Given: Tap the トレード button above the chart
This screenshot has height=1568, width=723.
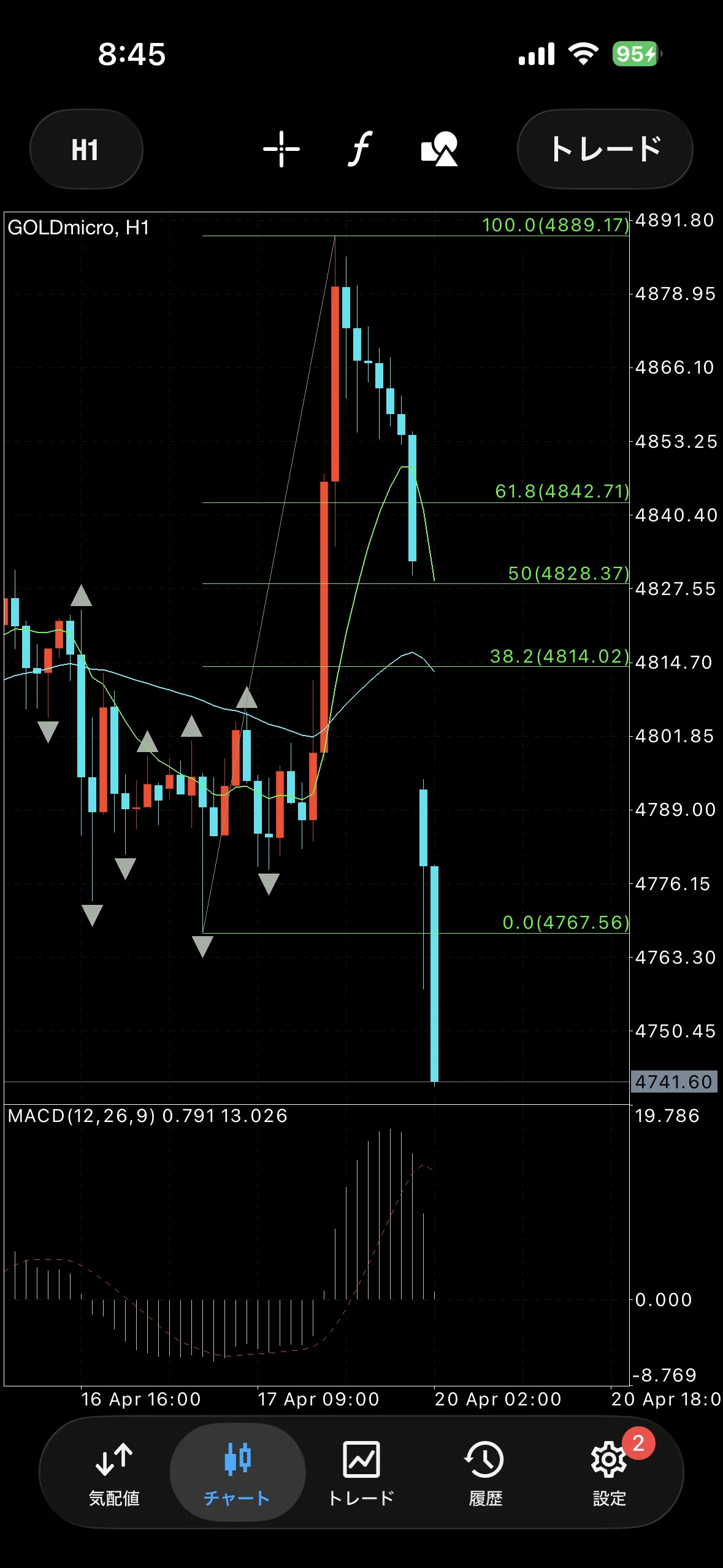Looking at the screenshot, I should (605, 149).
